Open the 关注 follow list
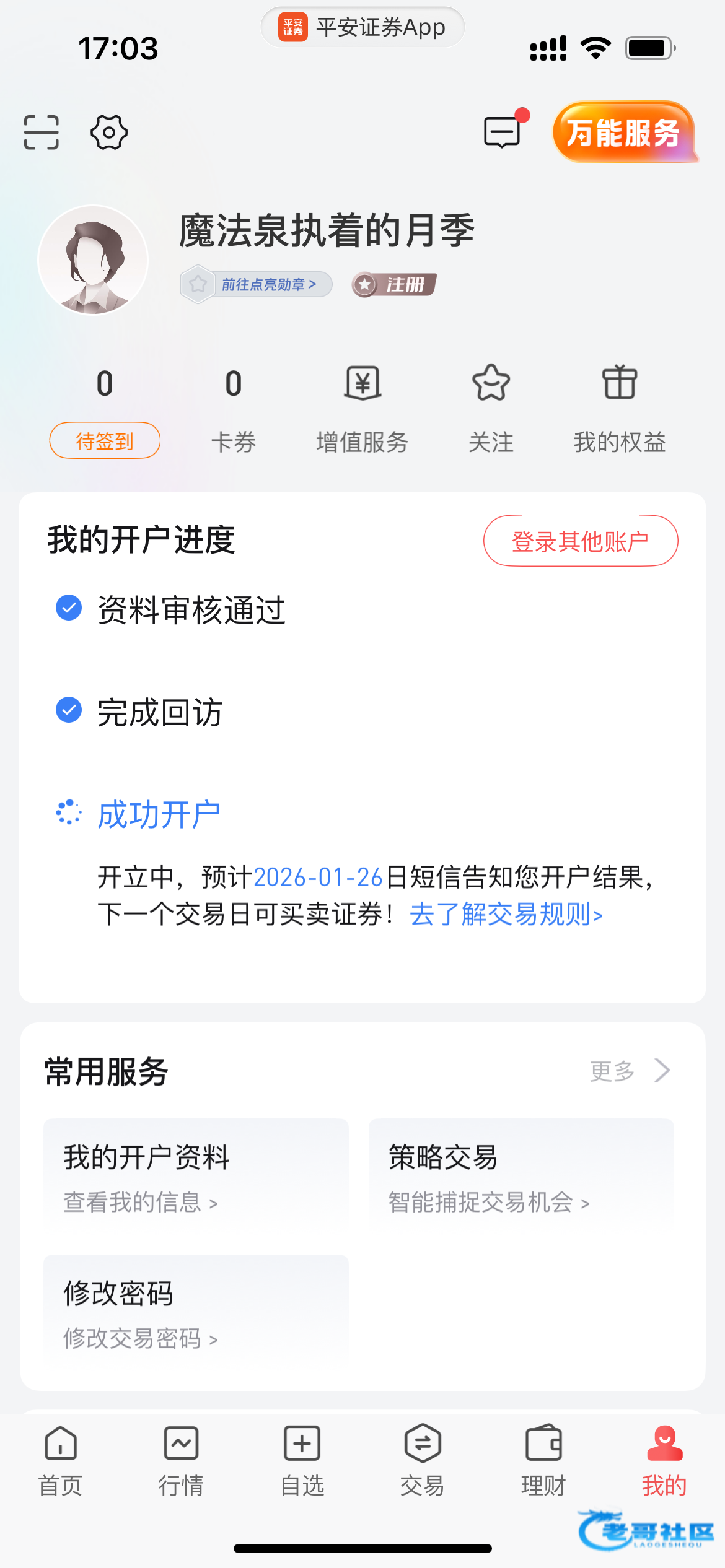725x1568 pixels. [491, 409]
